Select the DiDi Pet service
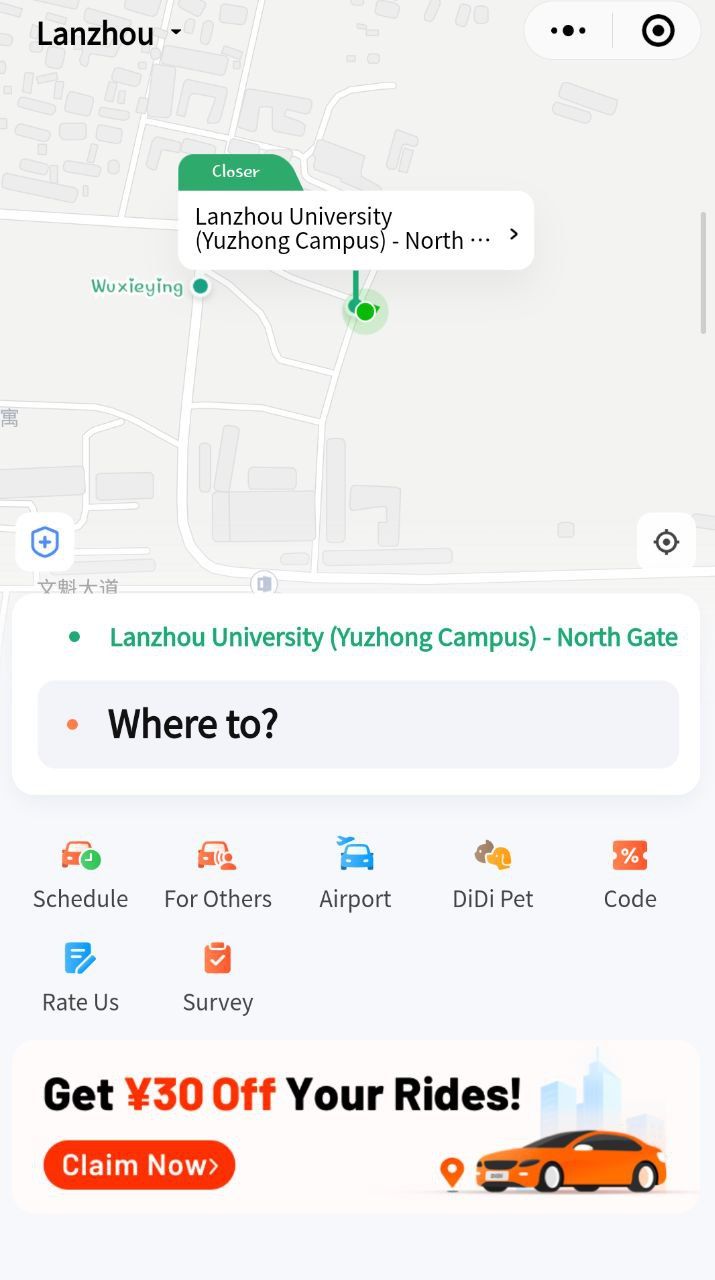 pos(493,874)
